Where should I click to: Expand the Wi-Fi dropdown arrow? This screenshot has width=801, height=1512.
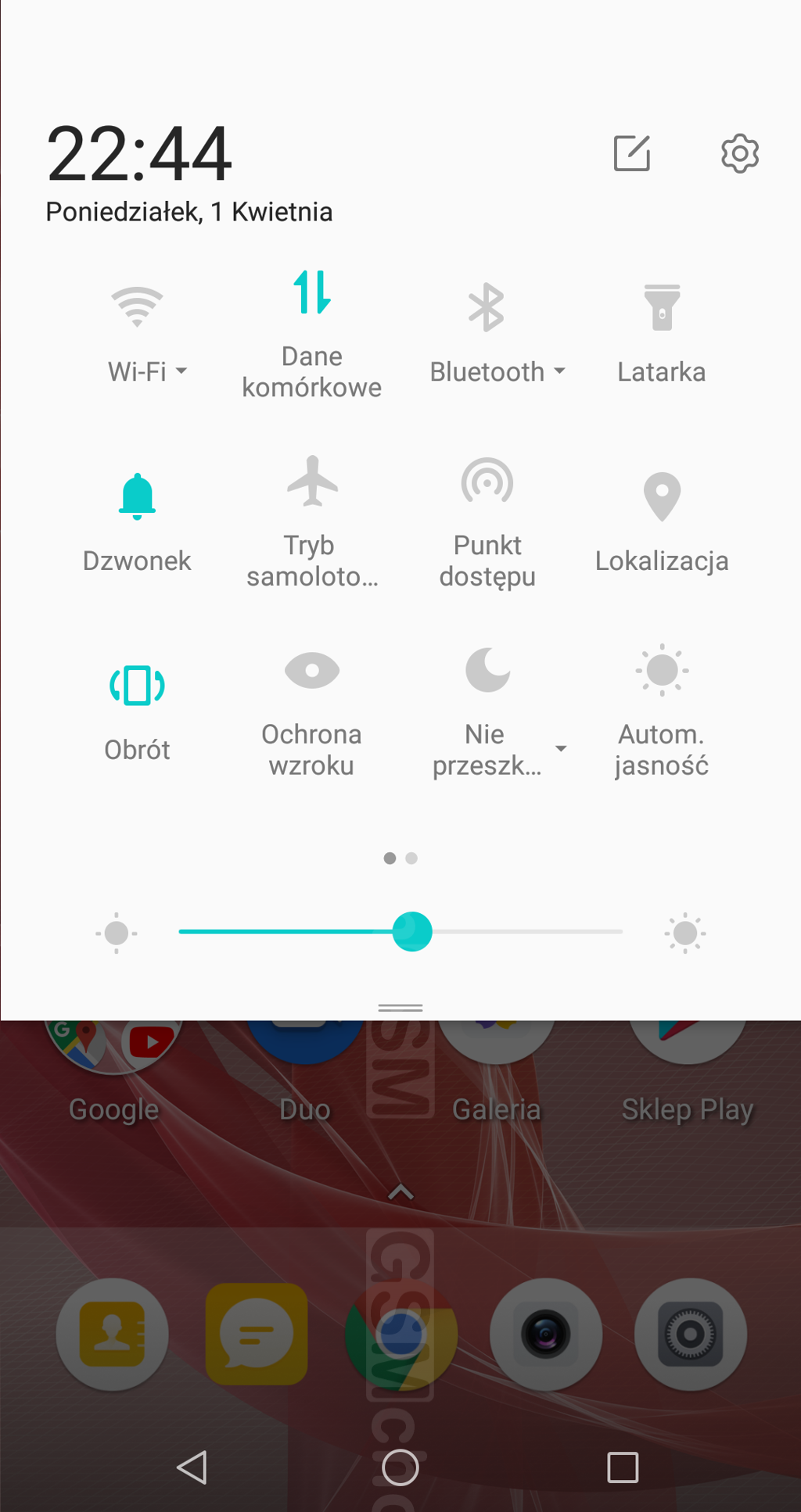tap(181, 371)
